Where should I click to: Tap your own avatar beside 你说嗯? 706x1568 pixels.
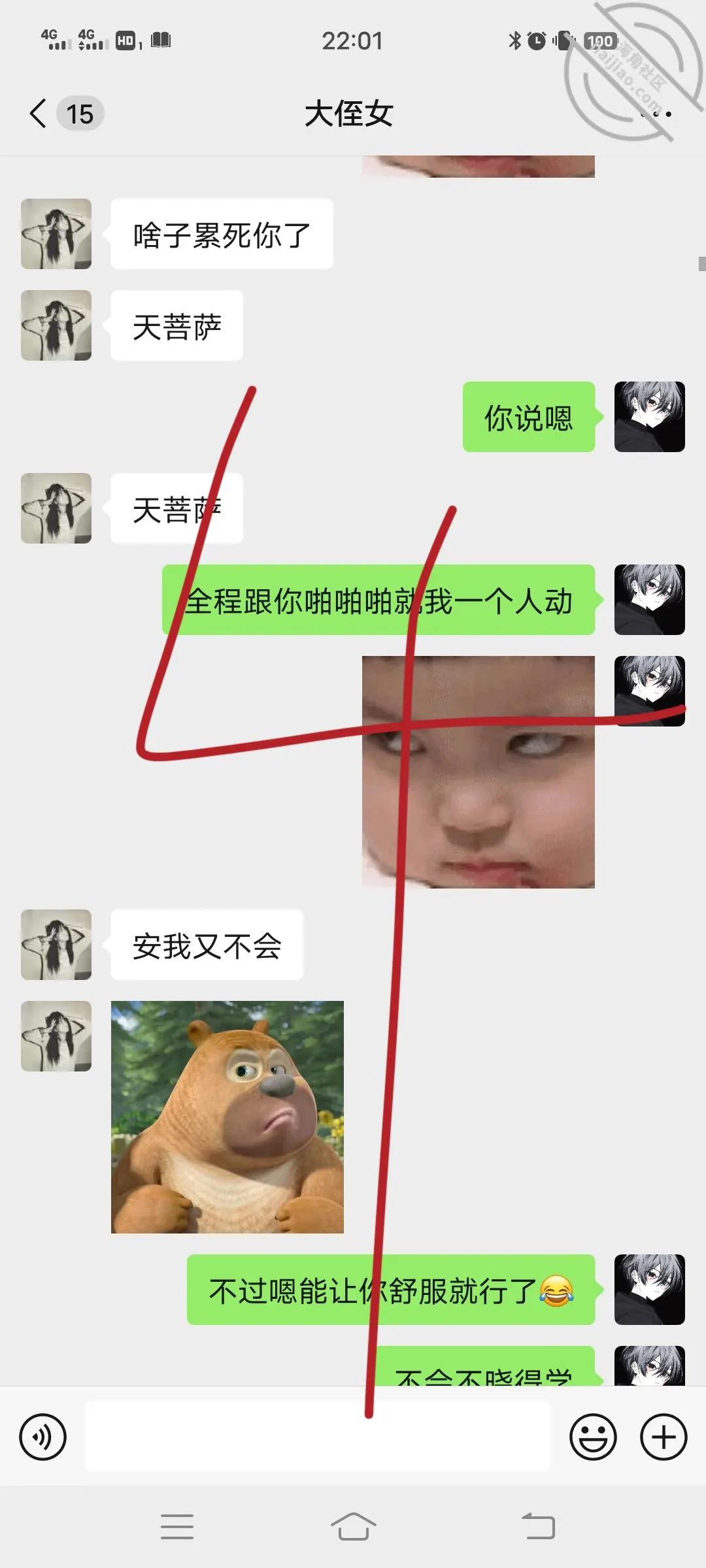coord(650,417)
